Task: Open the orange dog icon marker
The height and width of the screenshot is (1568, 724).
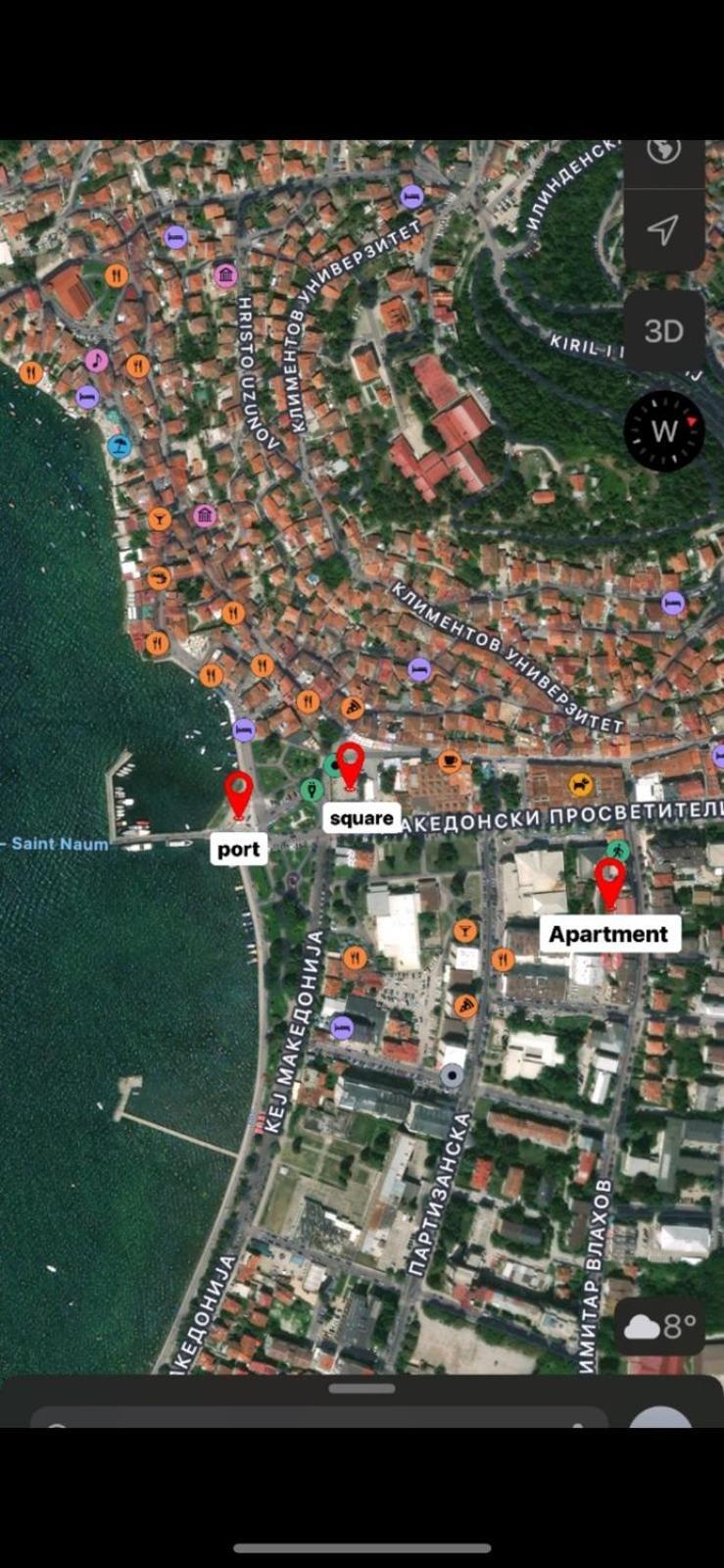Action: 582,784
